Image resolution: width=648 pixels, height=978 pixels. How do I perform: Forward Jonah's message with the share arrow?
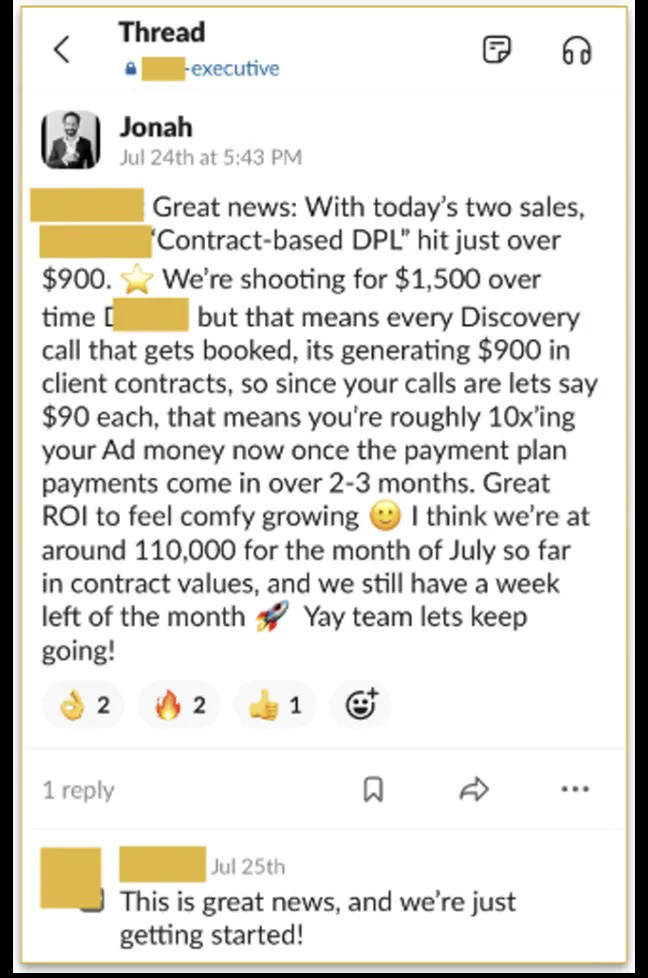[x=473, y=790]
